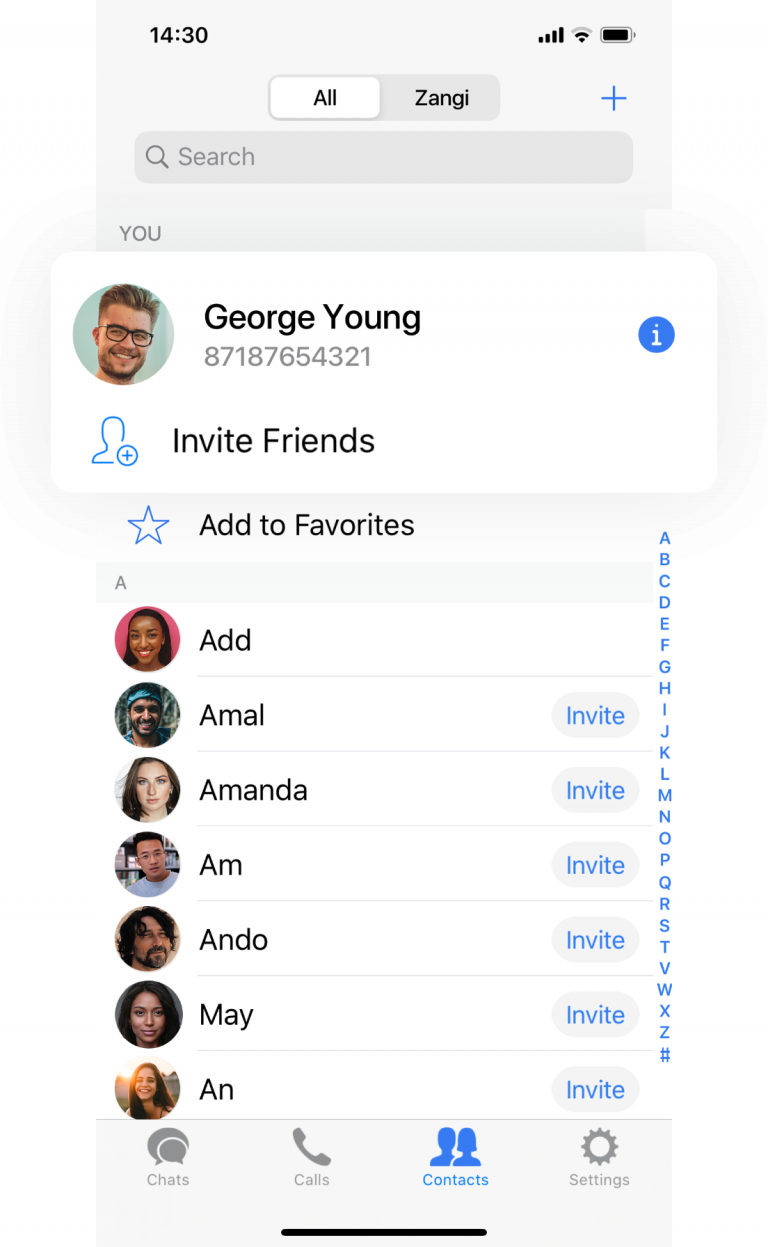The width and height of the screenshot is (768, 1247).
Task: Jump to letter M in the index
Action: tap(664, 796)
